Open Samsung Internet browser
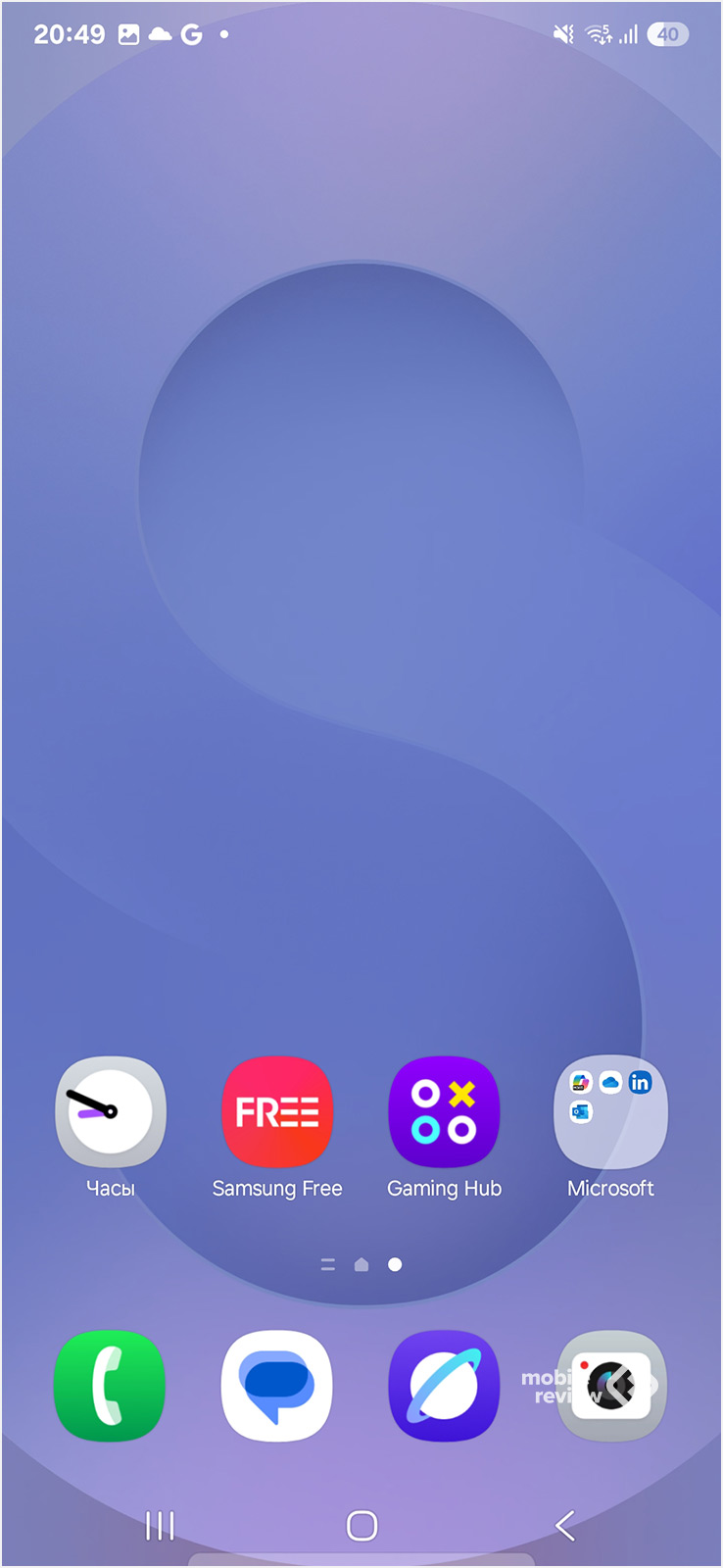 pos(444,1386)
